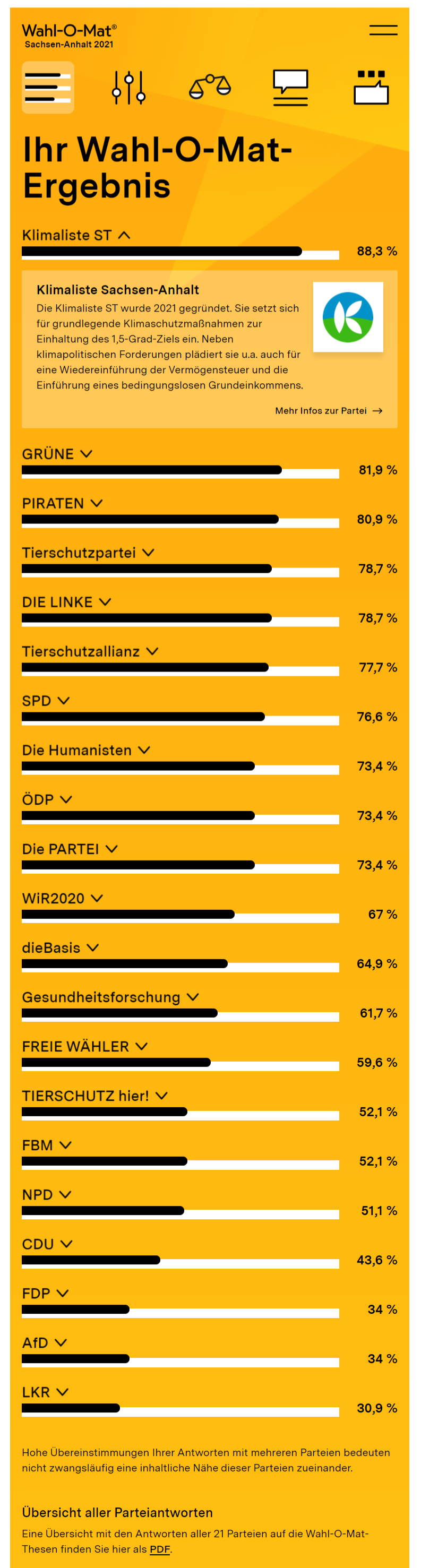Open the PDF overview link
421x1568 pixels.
(160, 1549)
